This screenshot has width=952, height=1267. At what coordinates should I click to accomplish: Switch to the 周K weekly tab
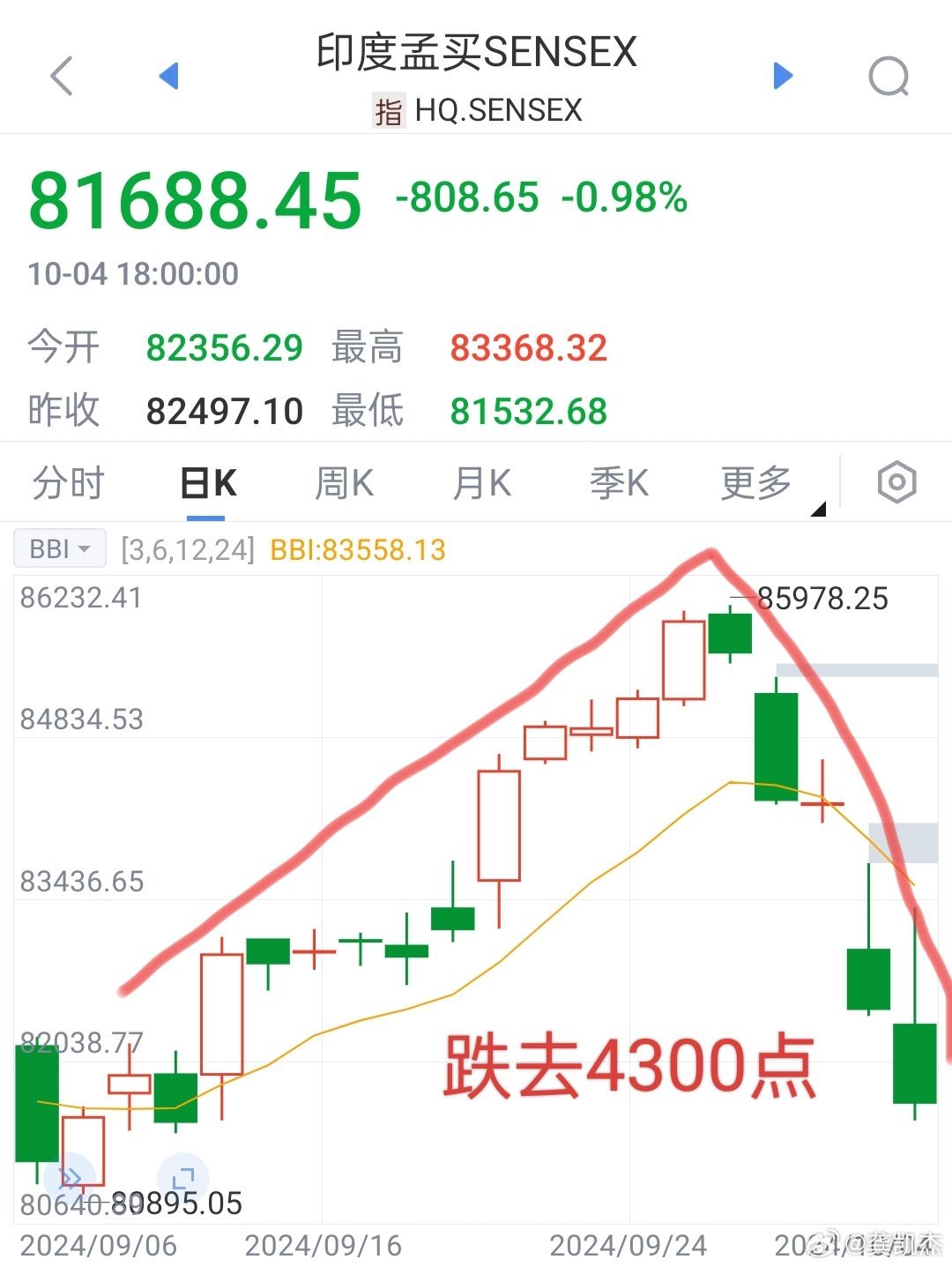[x=343, y=482]
